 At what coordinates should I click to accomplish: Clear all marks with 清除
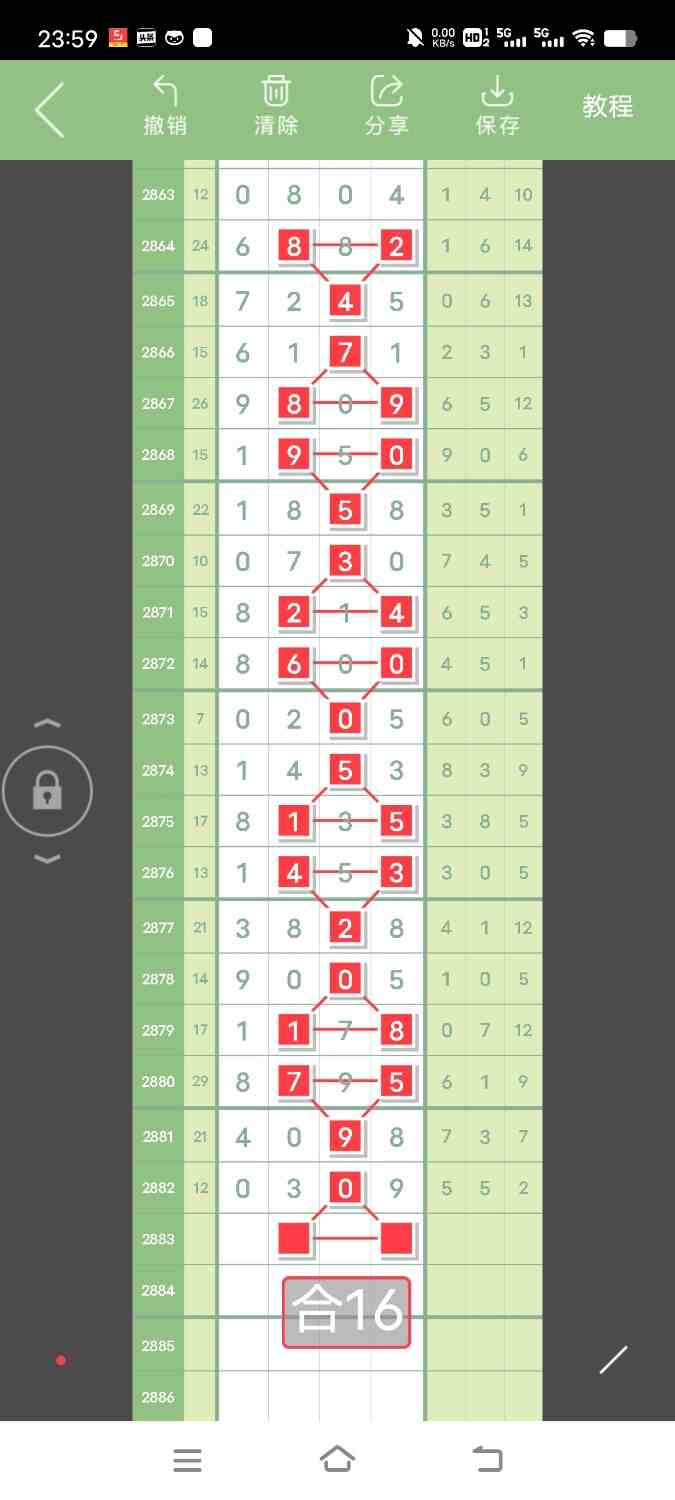click(276, 107)
